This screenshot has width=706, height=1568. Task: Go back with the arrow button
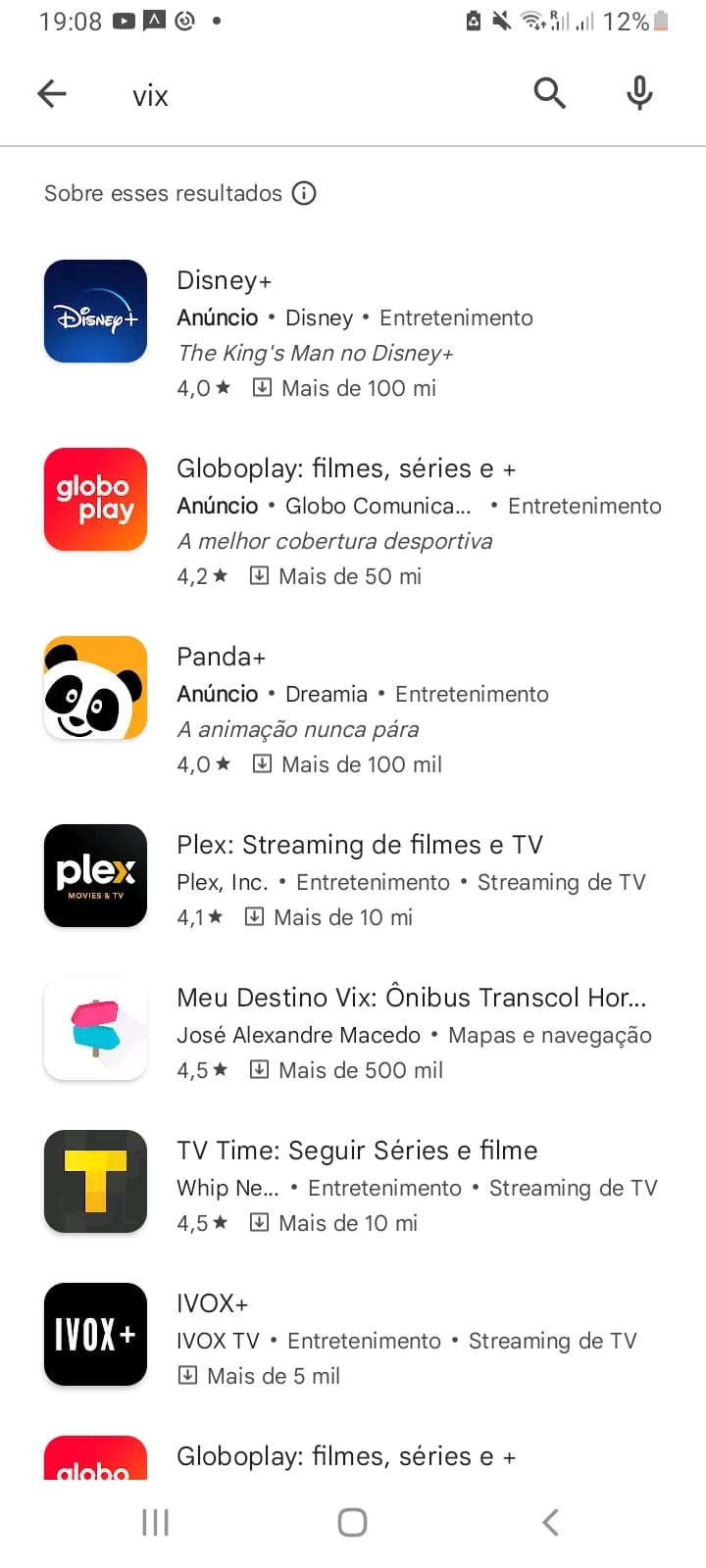click(x=51, y=93)
